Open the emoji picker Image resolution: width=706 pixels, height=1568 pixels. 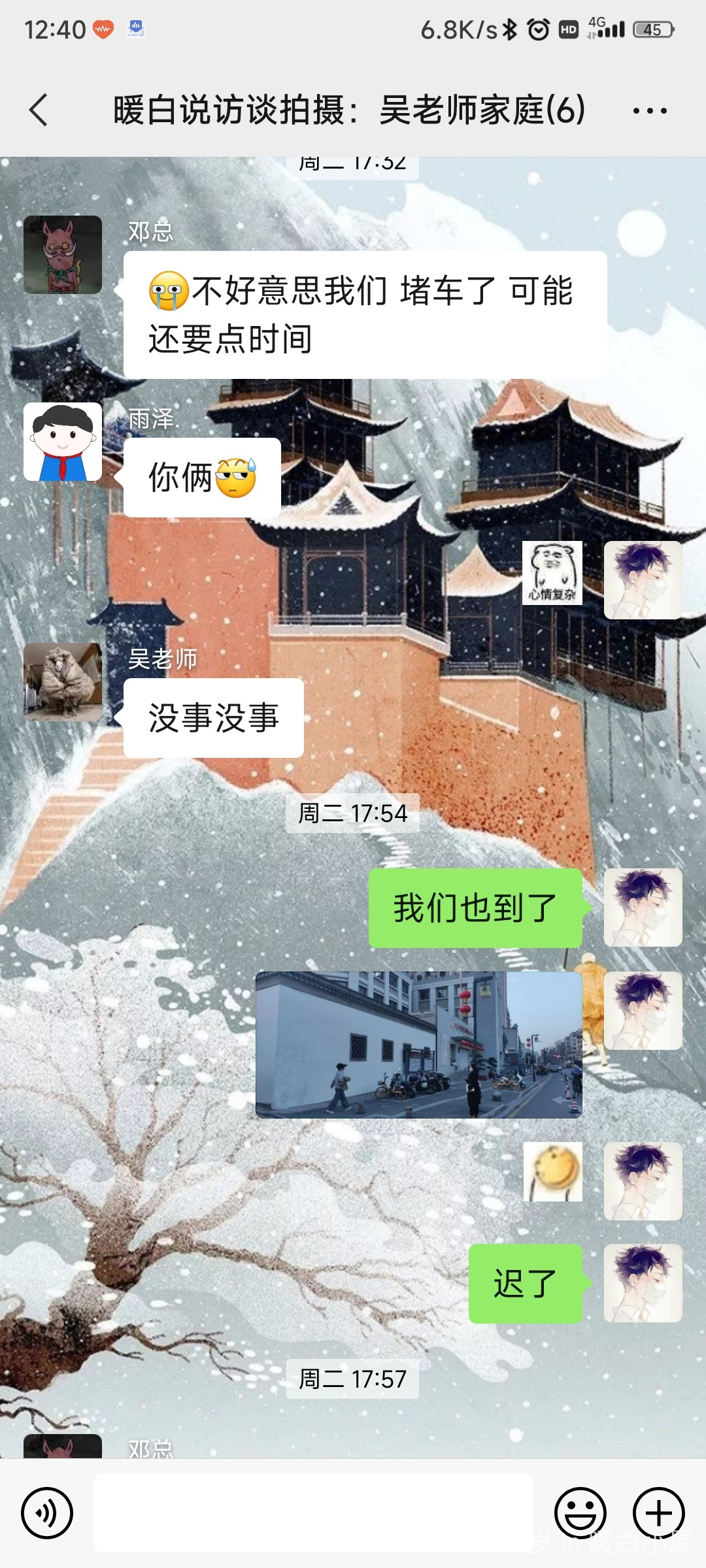click(x=580, y=1512)
